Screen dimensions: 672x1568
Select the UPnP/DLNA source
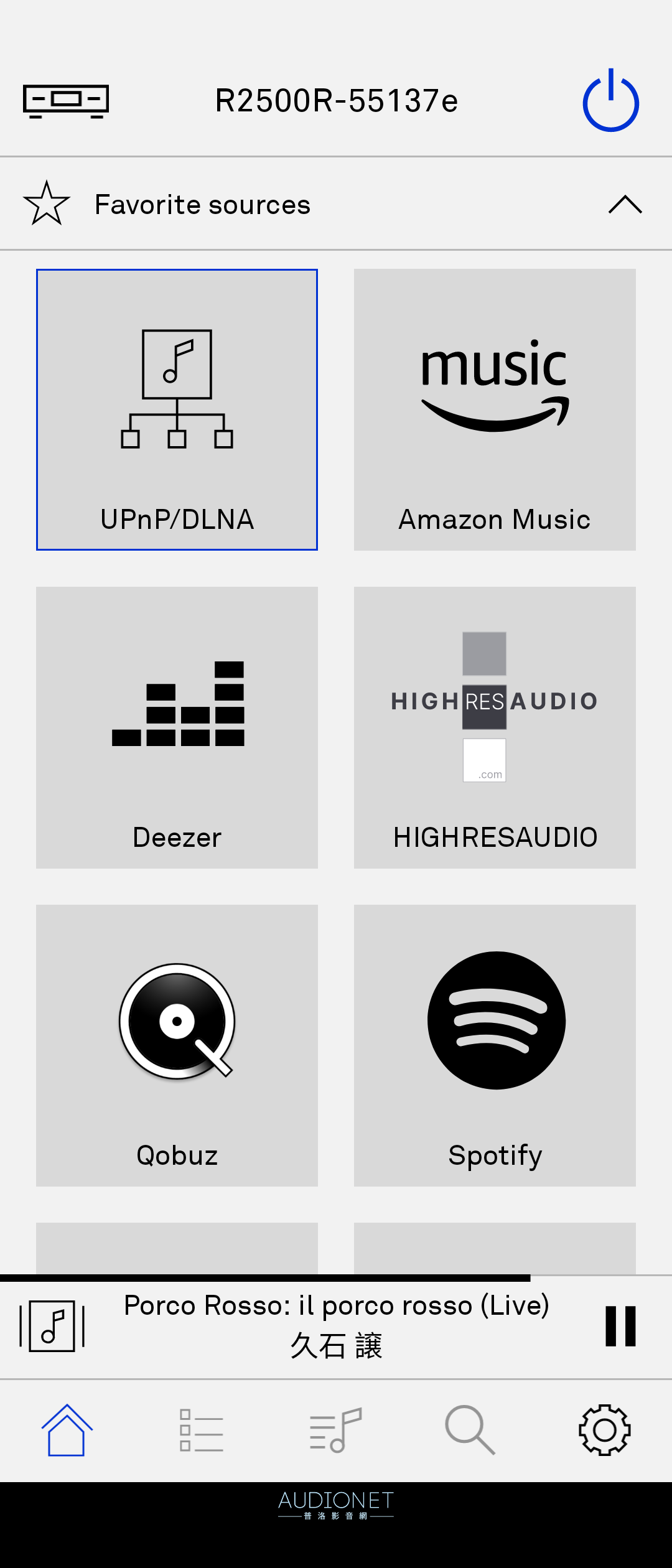click(177, 409)
